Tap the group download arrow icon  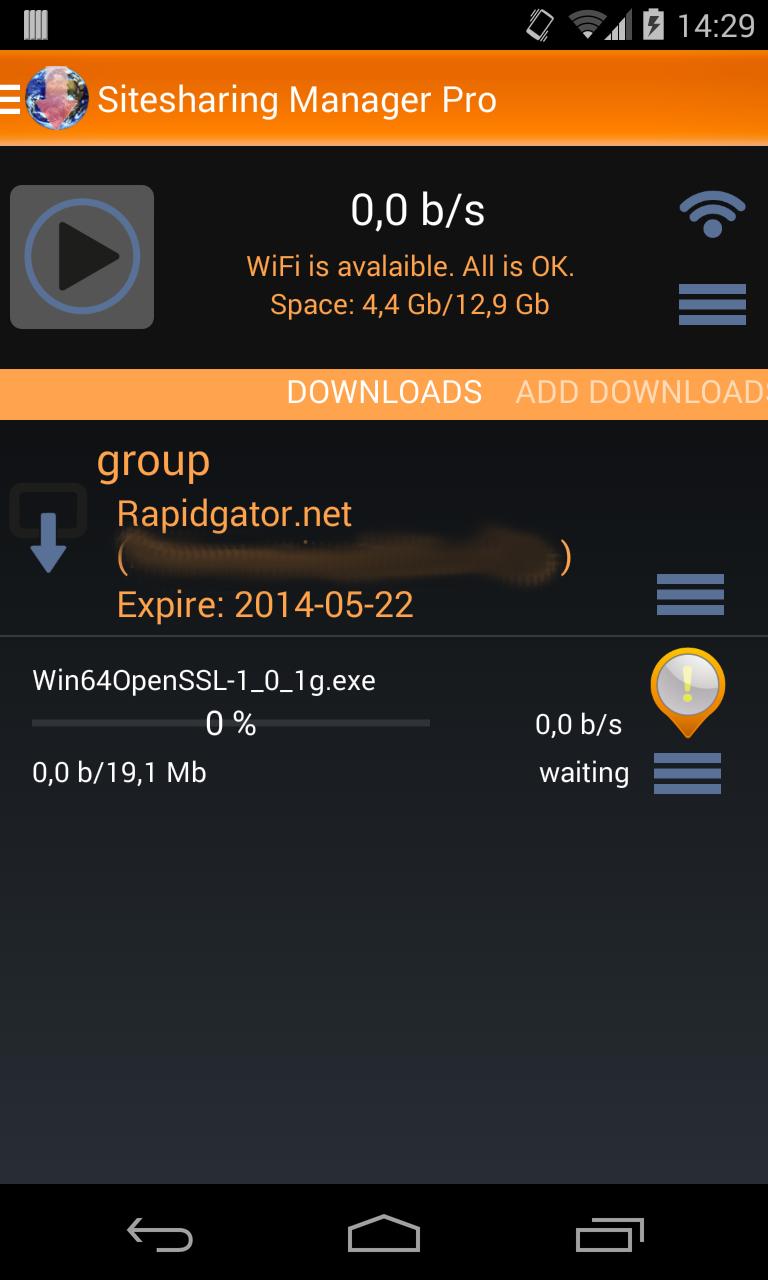[x=48, y=530]
